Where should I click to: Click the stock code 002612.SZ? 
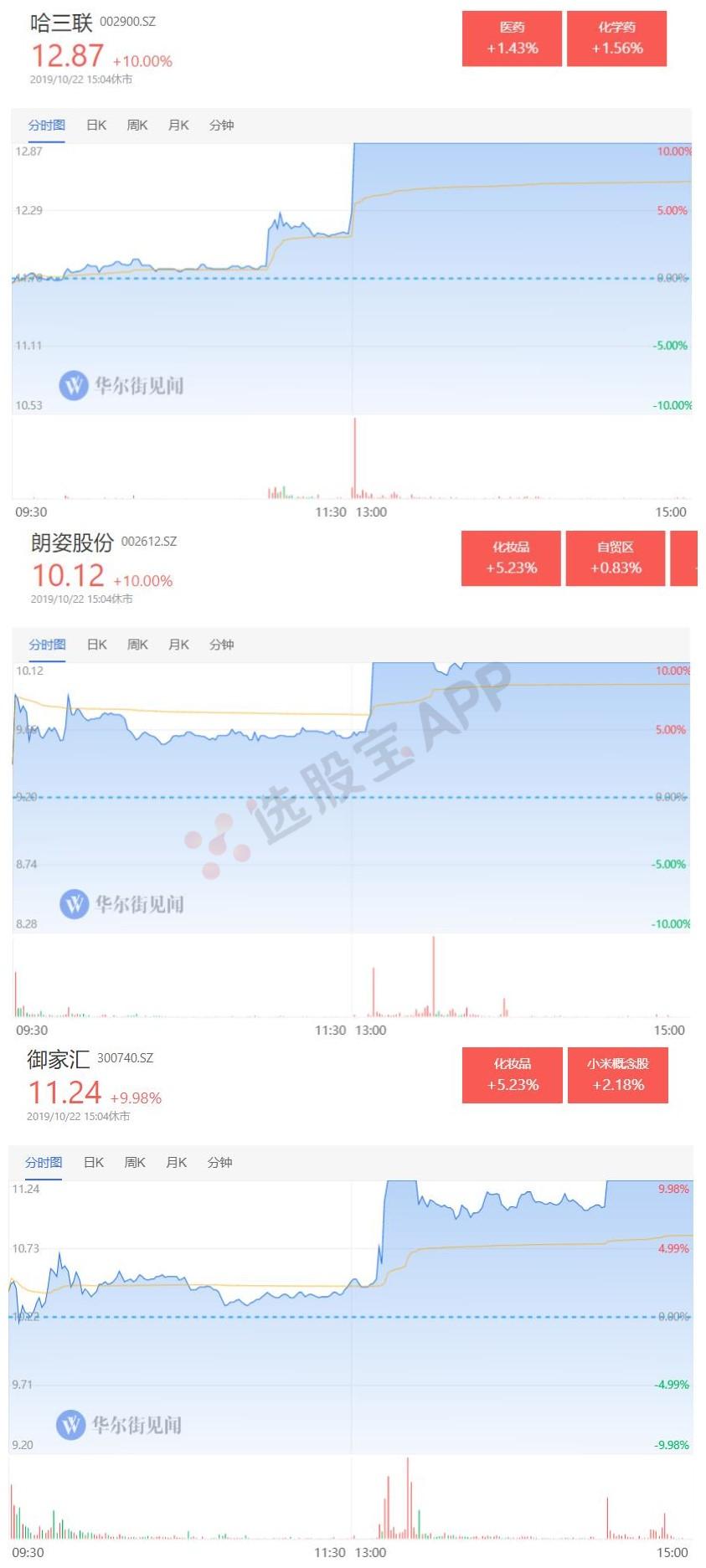pyautogui.click(x=147, y=542)
